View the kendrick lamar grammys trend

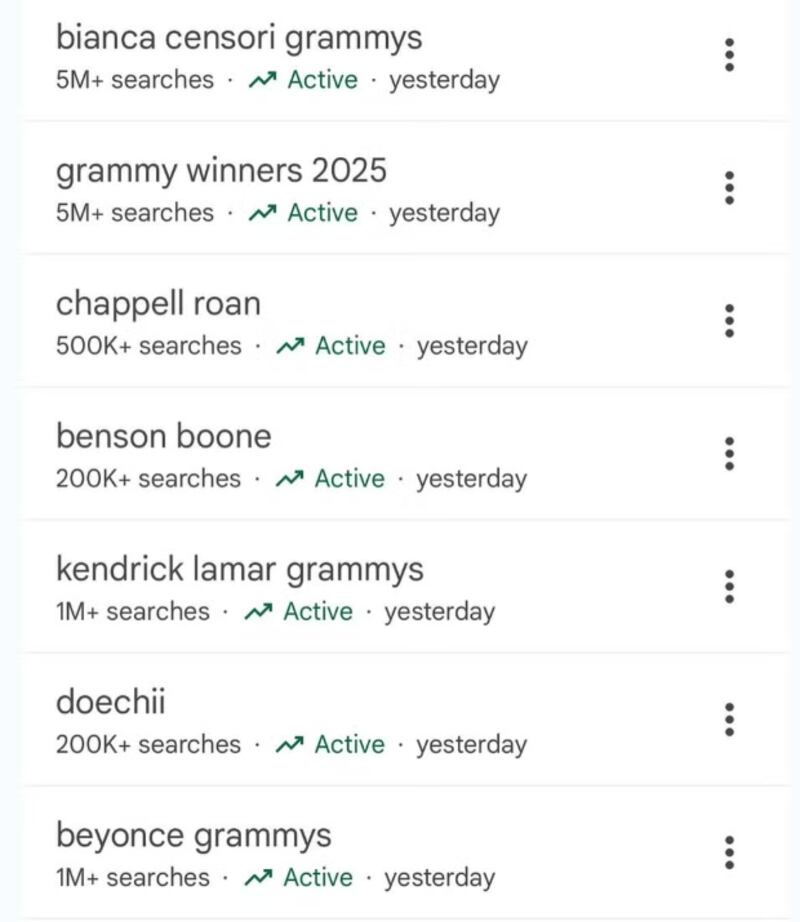tap(240, 570)
